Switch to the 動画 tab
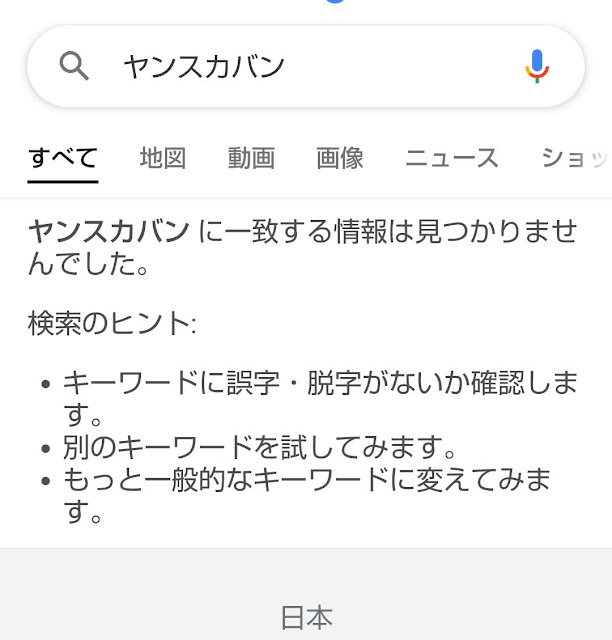This screenshot has width=612, height=640. point(251,158)
